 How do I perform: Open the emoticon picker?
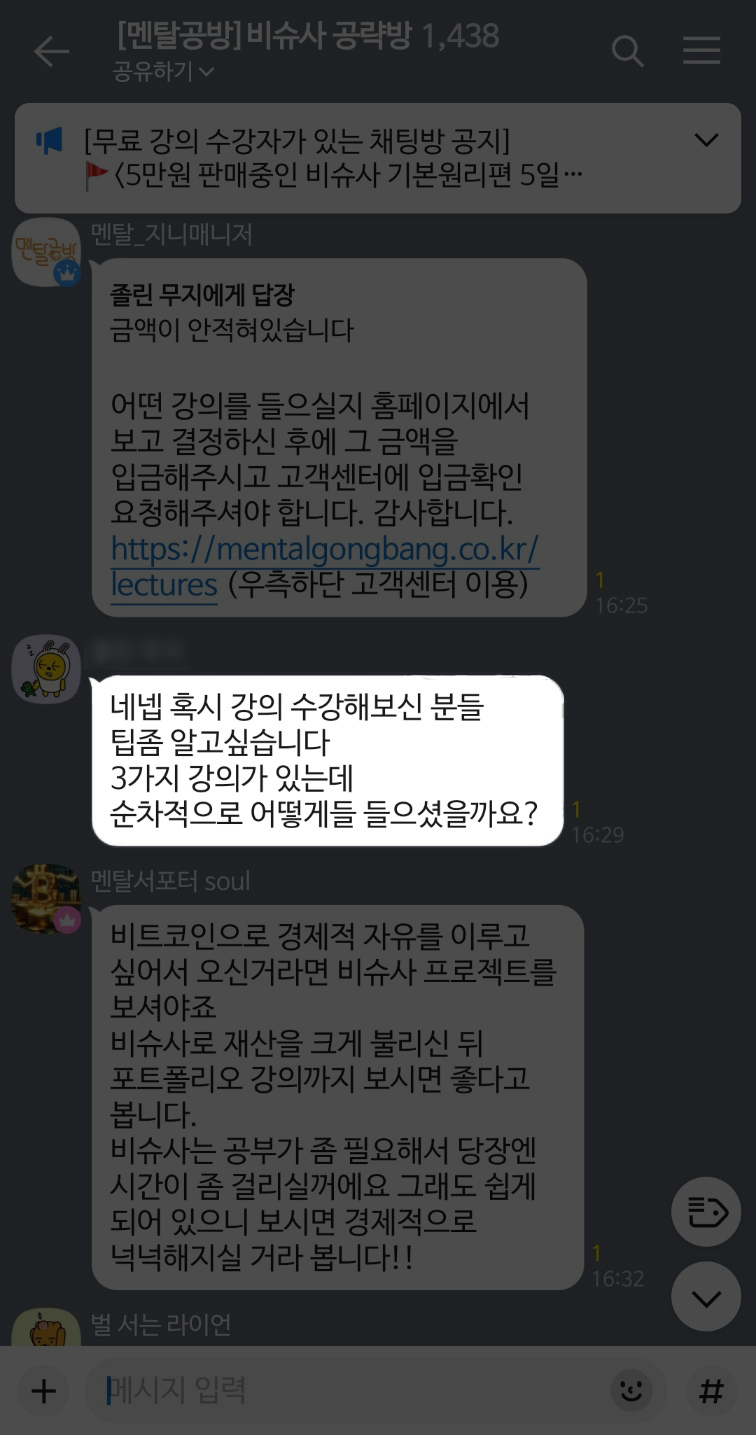point(631,1391)
